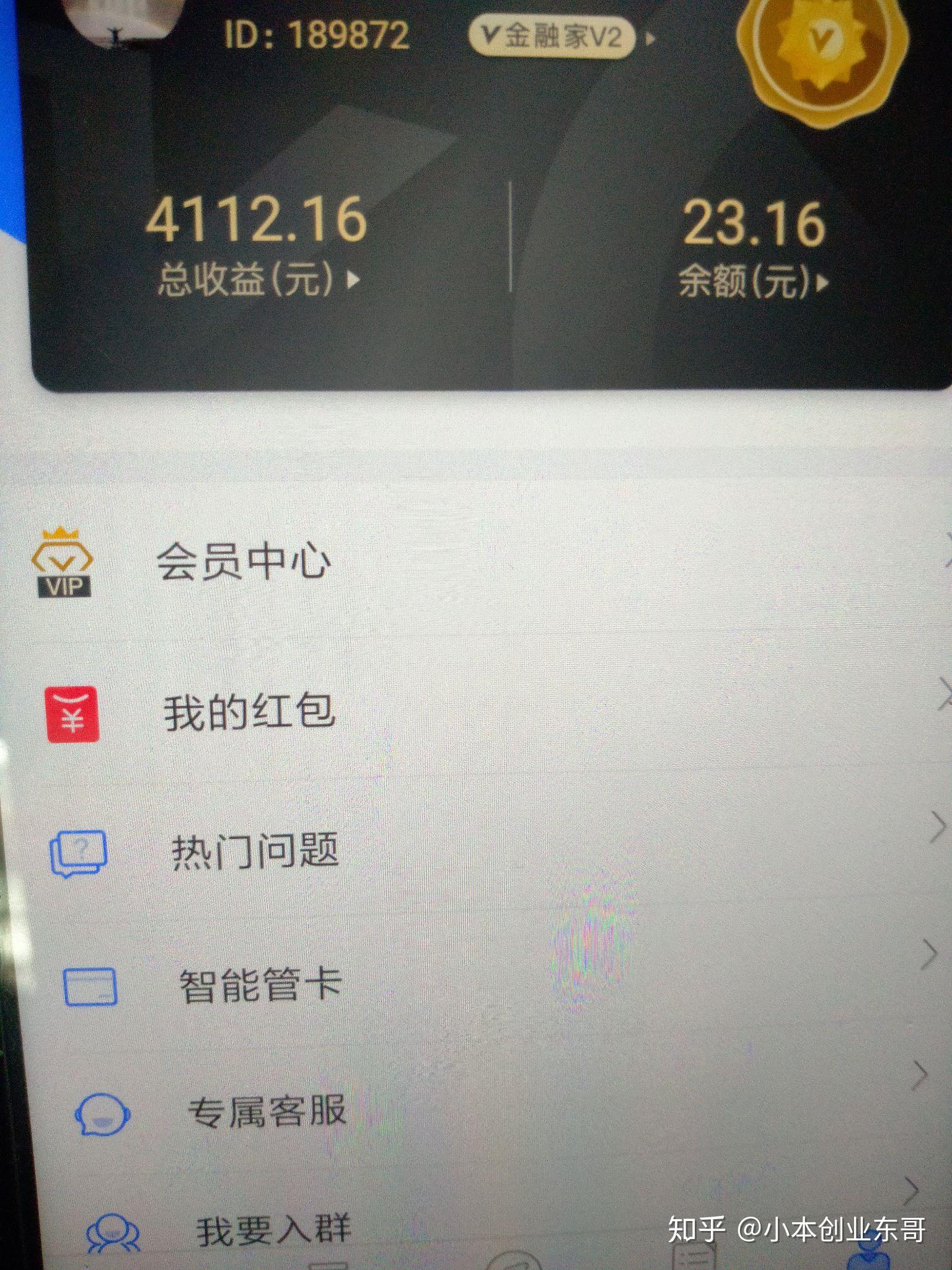Screen dimensions: 952x1270
Task: Open 智能管卡 smart card management
Action: point(260,985)
